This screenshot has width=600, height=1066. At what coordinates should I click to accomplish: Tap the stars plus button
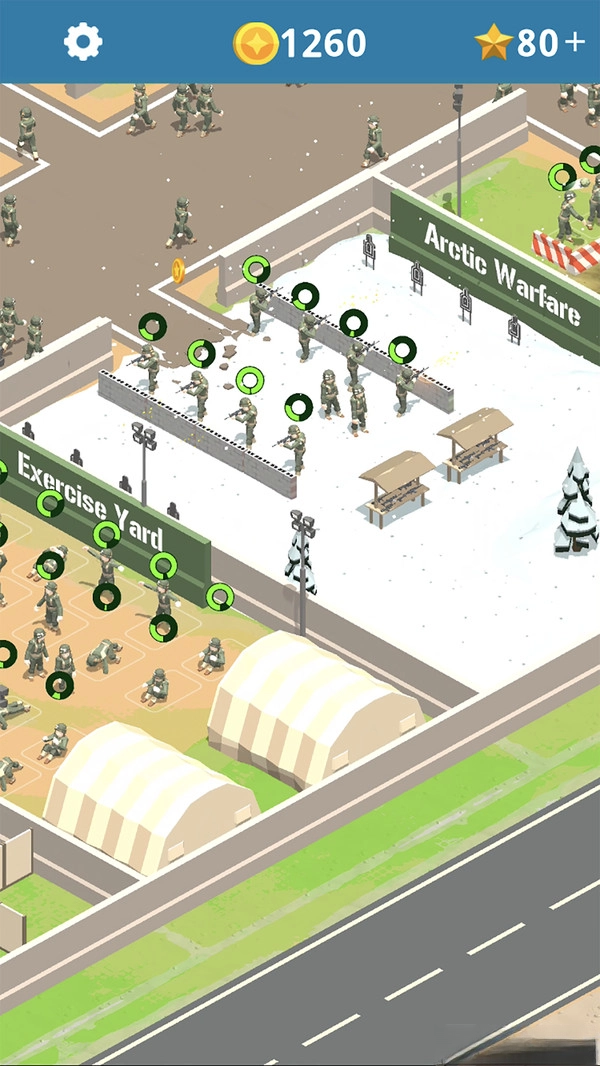pos(574,42)
